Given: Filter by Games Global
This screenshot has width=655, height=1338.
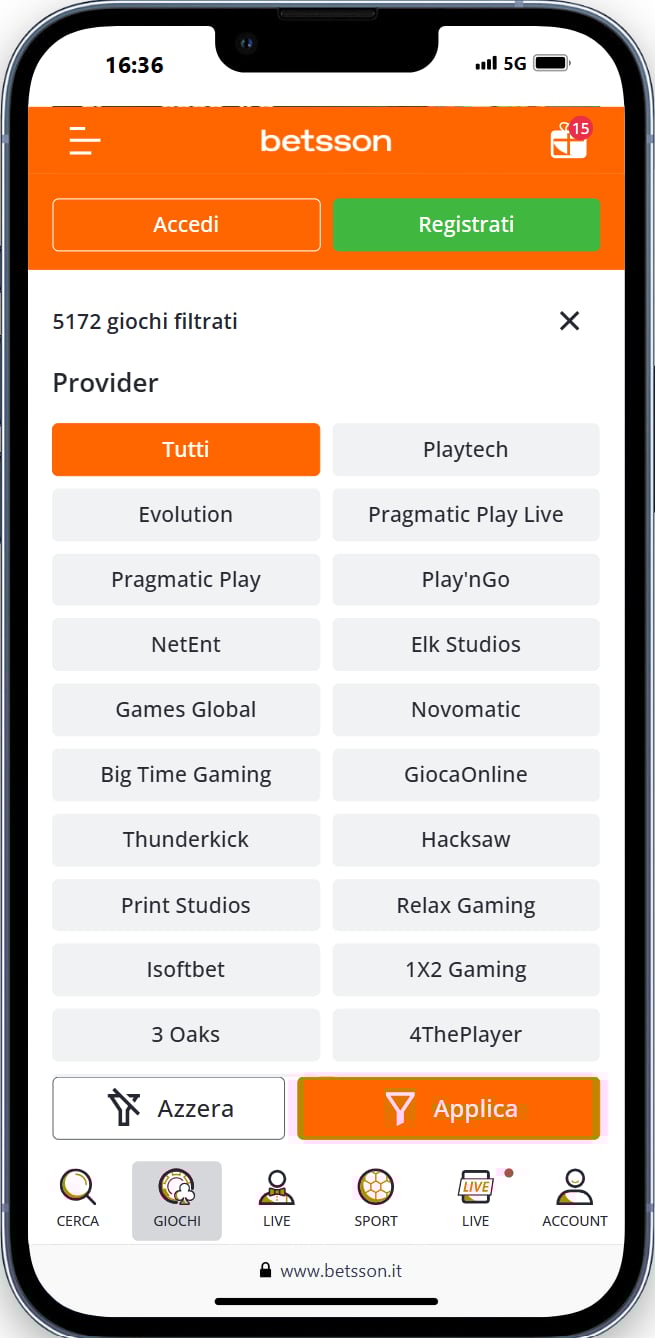Looking at the screenshot, I should click(x=186, y=710).
